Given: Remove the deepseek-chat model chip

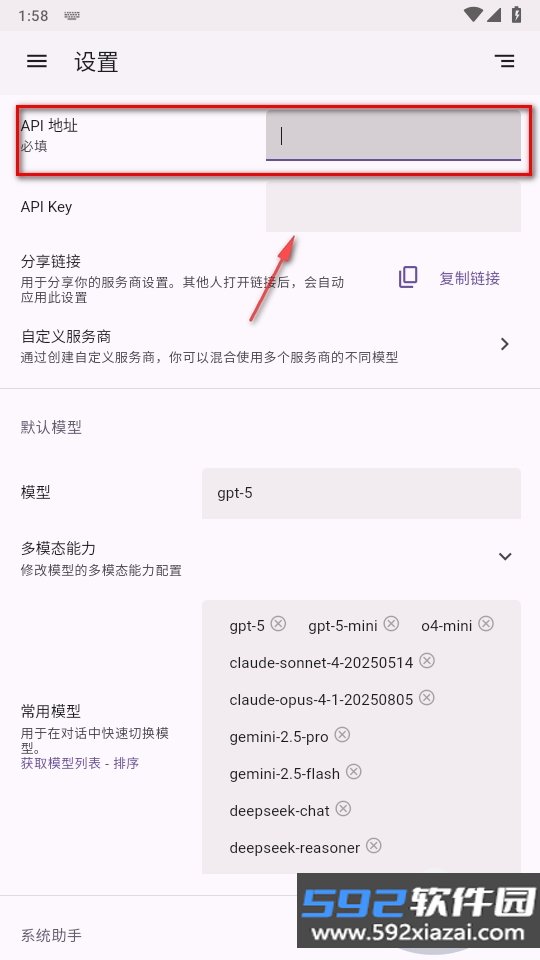Looking at the screenshot, I should (x=343, y=809).
